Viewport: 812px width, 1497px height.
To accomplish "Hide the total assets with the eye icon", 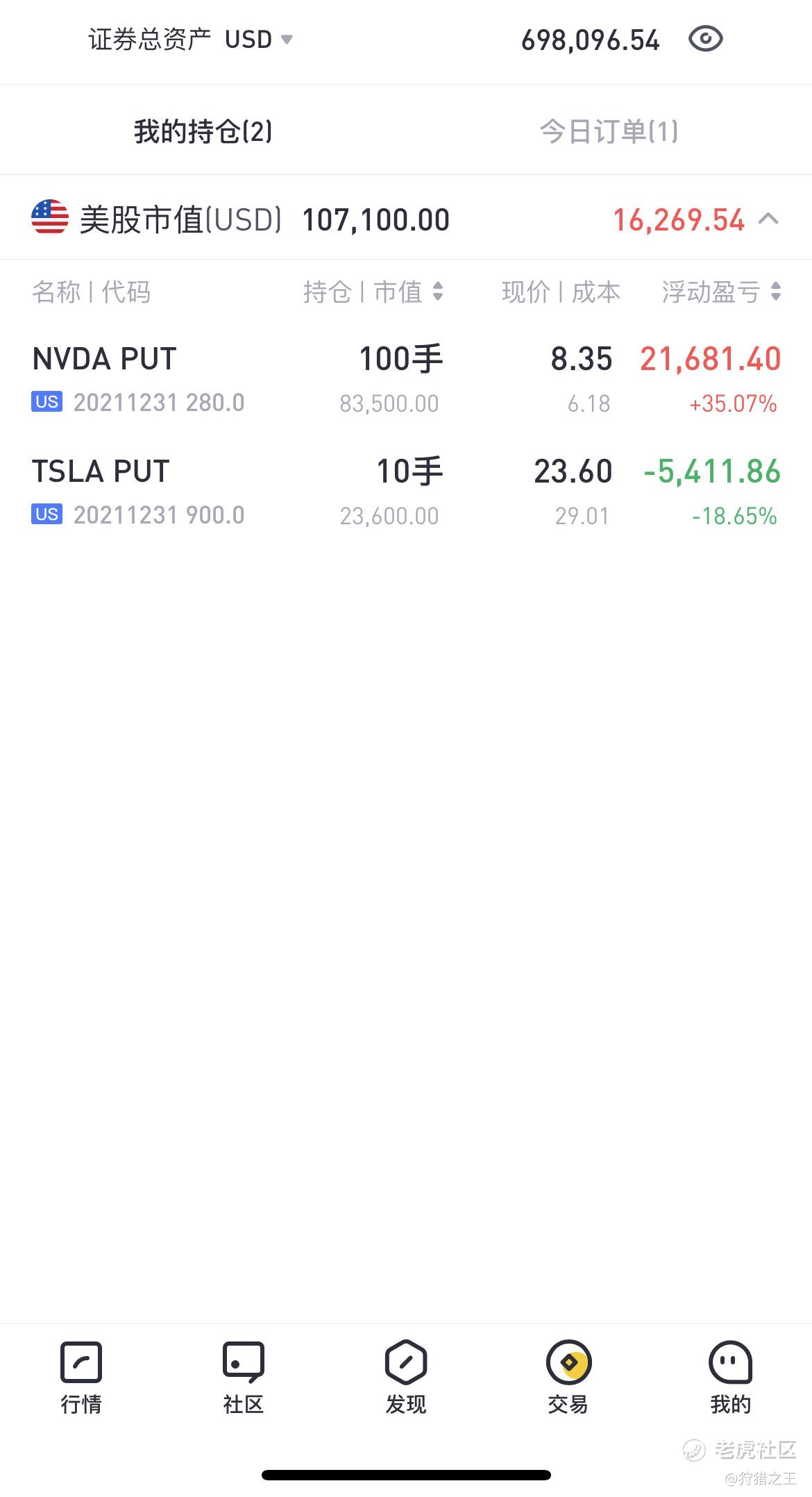I will [705, 40].
